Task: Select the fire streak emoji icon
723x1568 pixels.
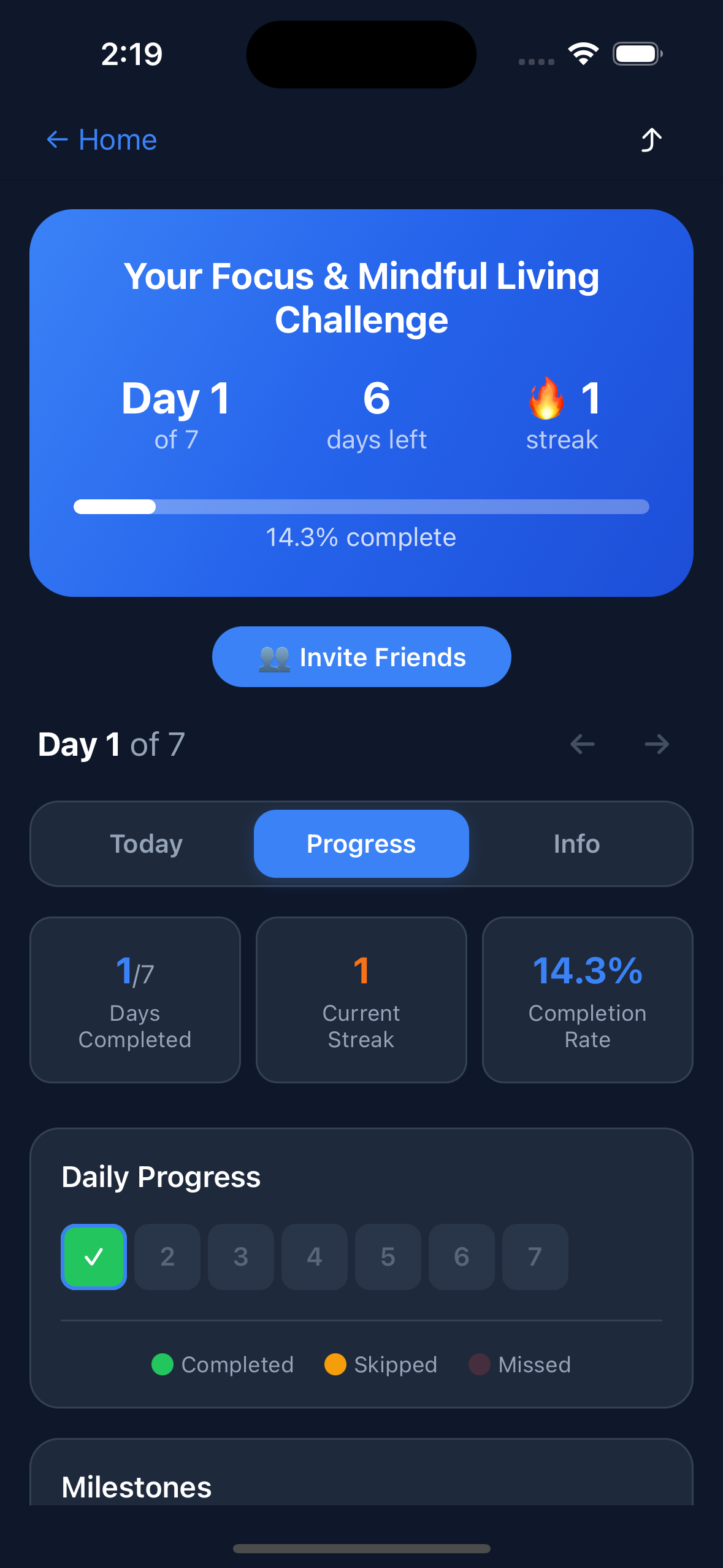Action: [546, 399]
